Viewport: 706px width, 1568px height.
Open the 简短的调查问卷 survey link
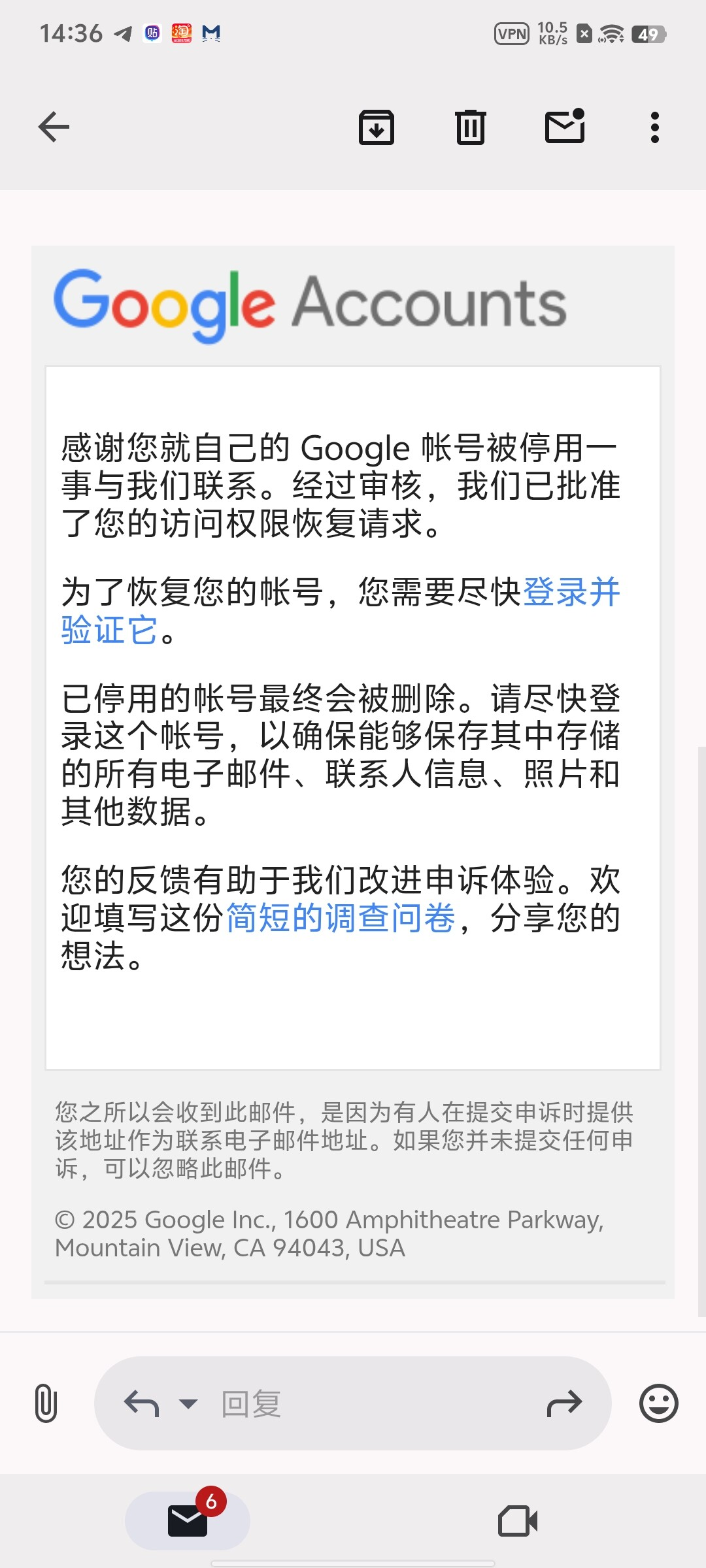tap(340, 918)
